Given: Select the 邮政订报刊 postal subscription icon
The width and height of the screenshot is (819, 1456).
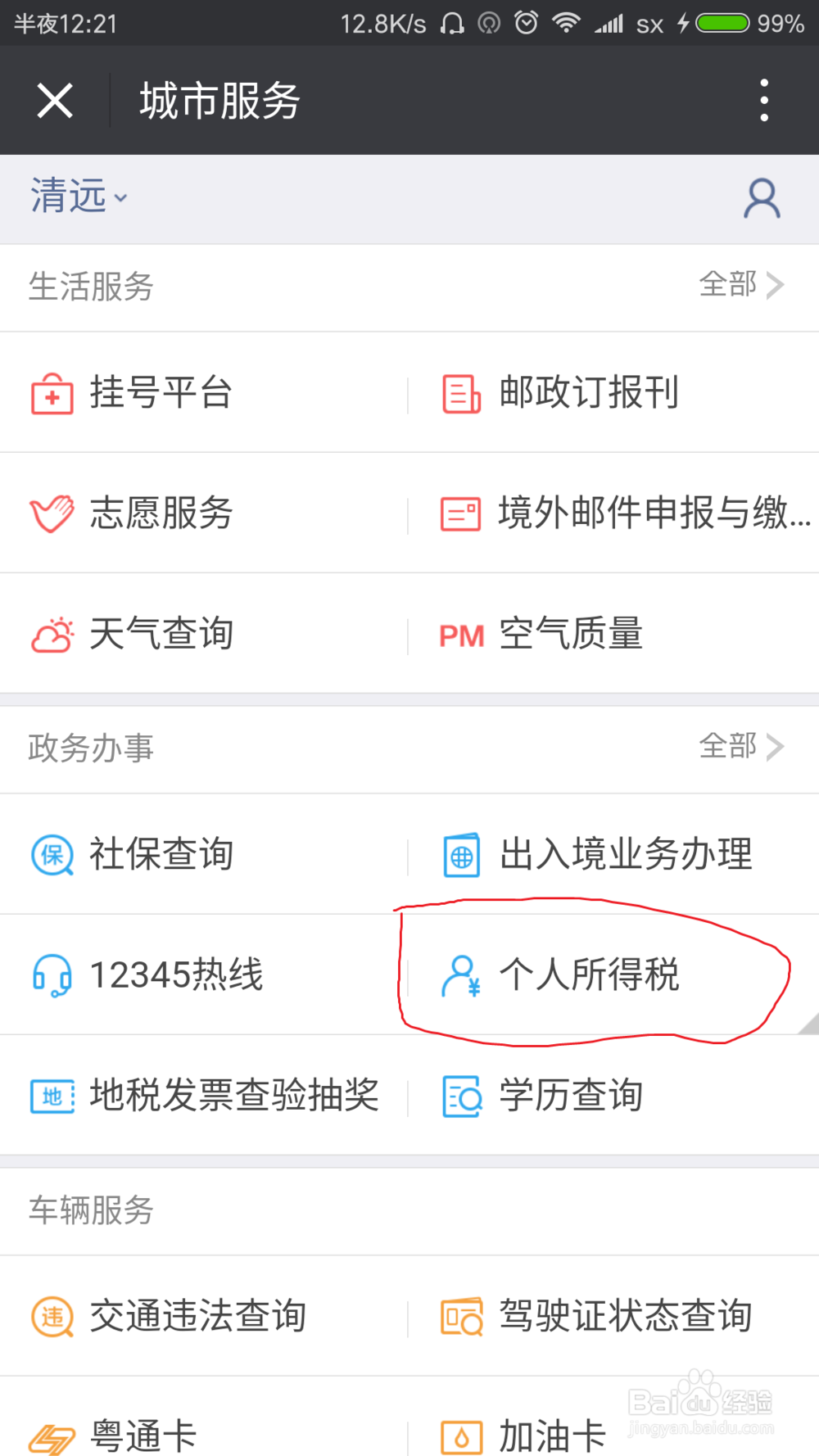Looking at the screenshot, I should pos(460,394).
